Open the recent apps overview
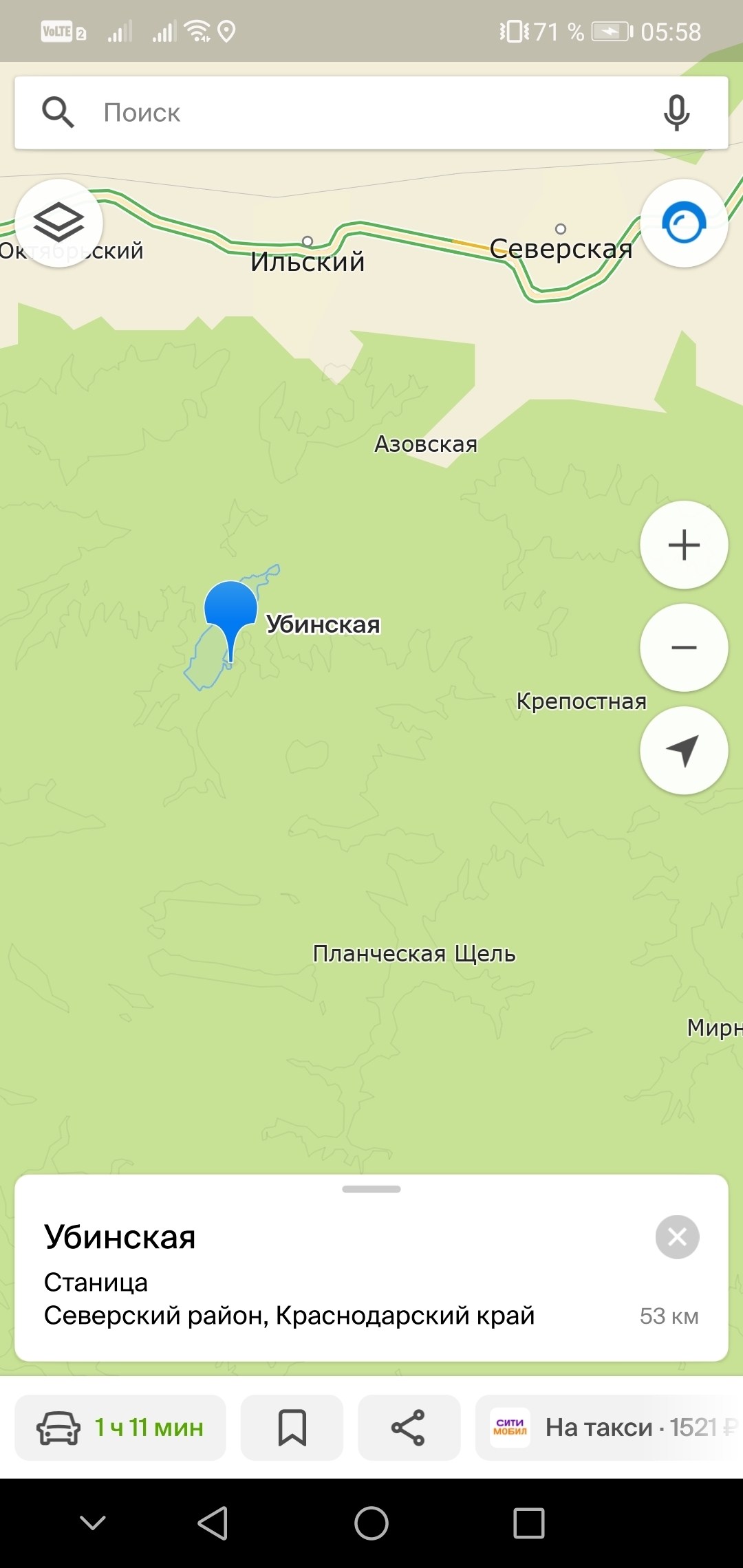 528,1523
